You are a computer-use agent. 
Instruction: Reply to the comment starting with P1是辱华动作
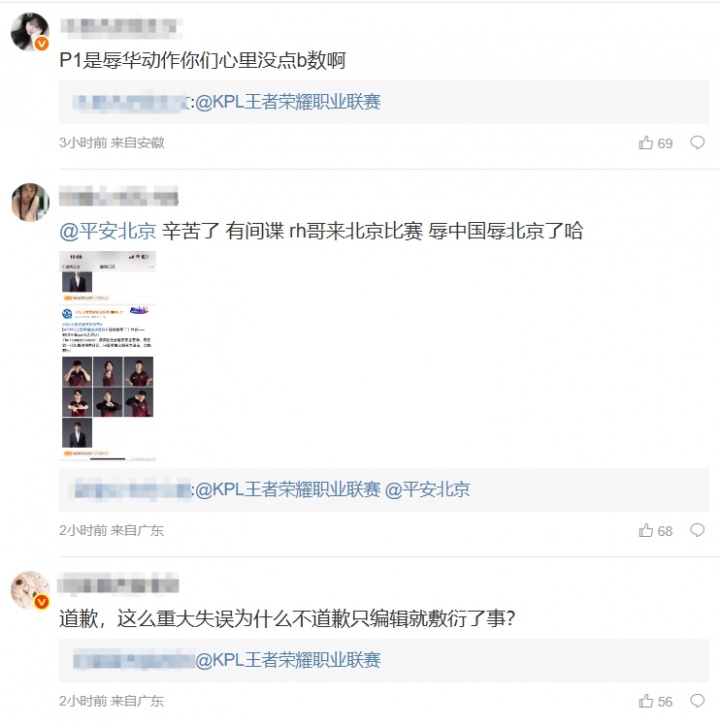698,143
